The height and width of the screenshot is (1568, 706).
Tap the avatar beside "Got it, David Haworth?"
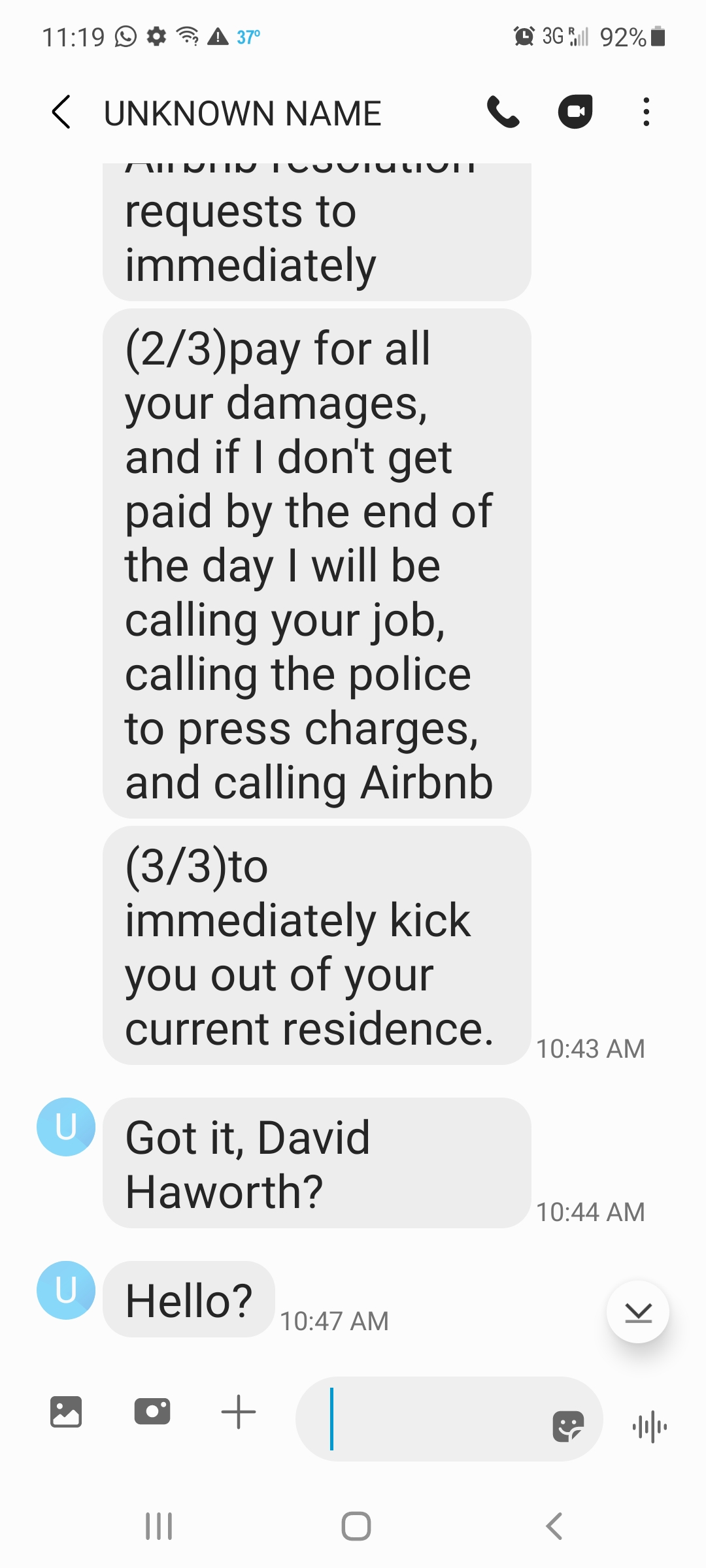coord(66,1127)
